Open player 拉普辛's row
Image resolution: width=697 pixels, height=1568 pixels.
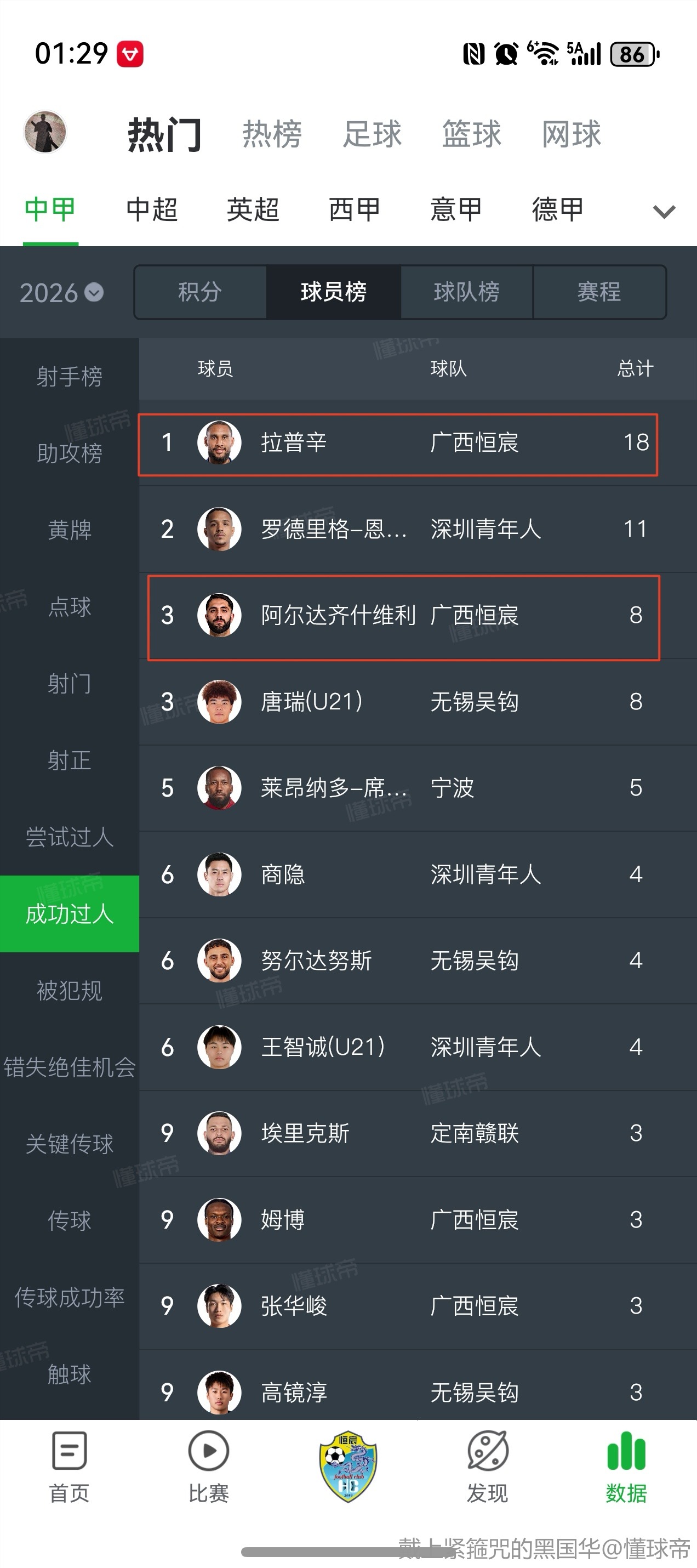point(398,442)
